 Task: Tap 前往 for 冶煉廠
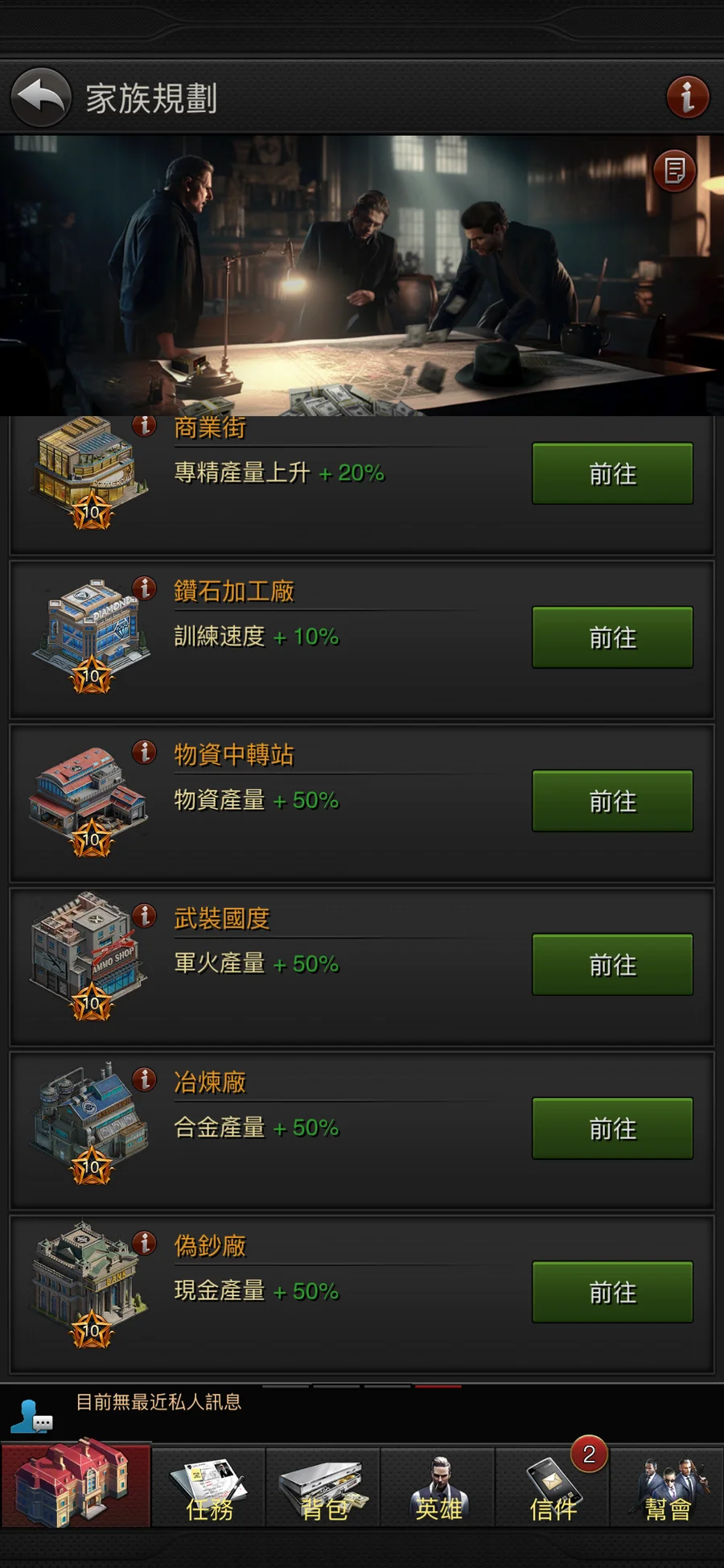(x=612, y=1129)
